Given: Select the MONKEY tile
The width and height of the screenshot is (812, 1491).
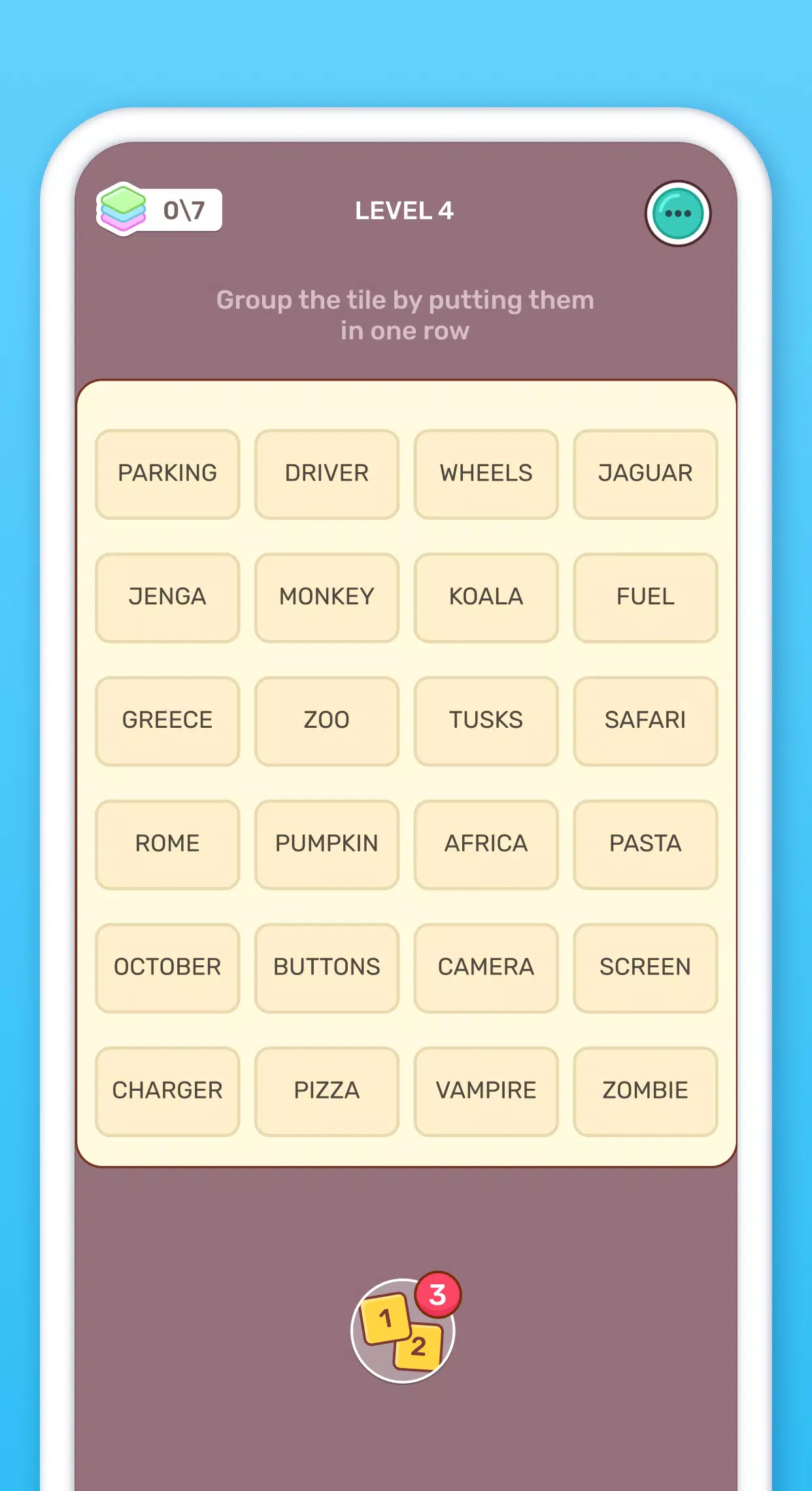Looking at the screenshot, I should pyautogui.click(x=326, y=596).
